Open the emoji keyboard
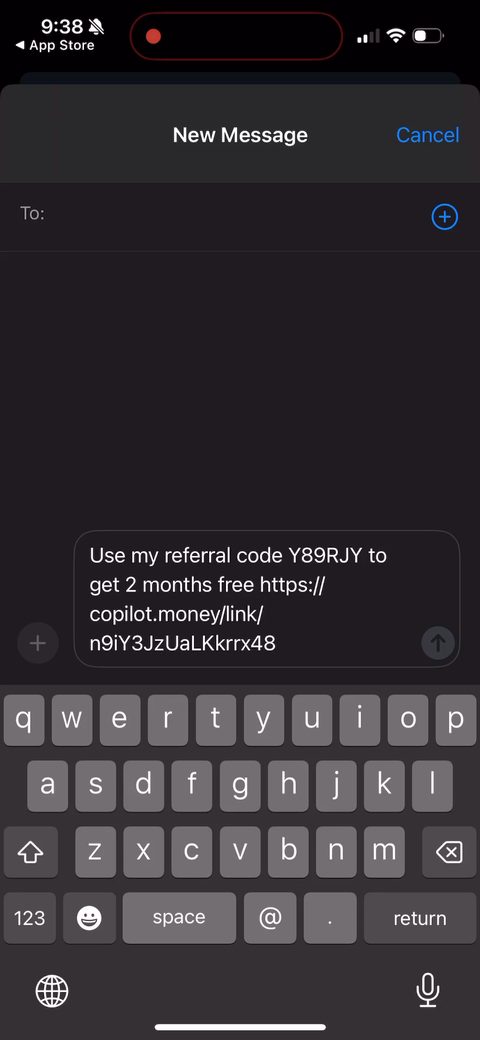This screenshot has height=1040, width=480. pos(90,918)
